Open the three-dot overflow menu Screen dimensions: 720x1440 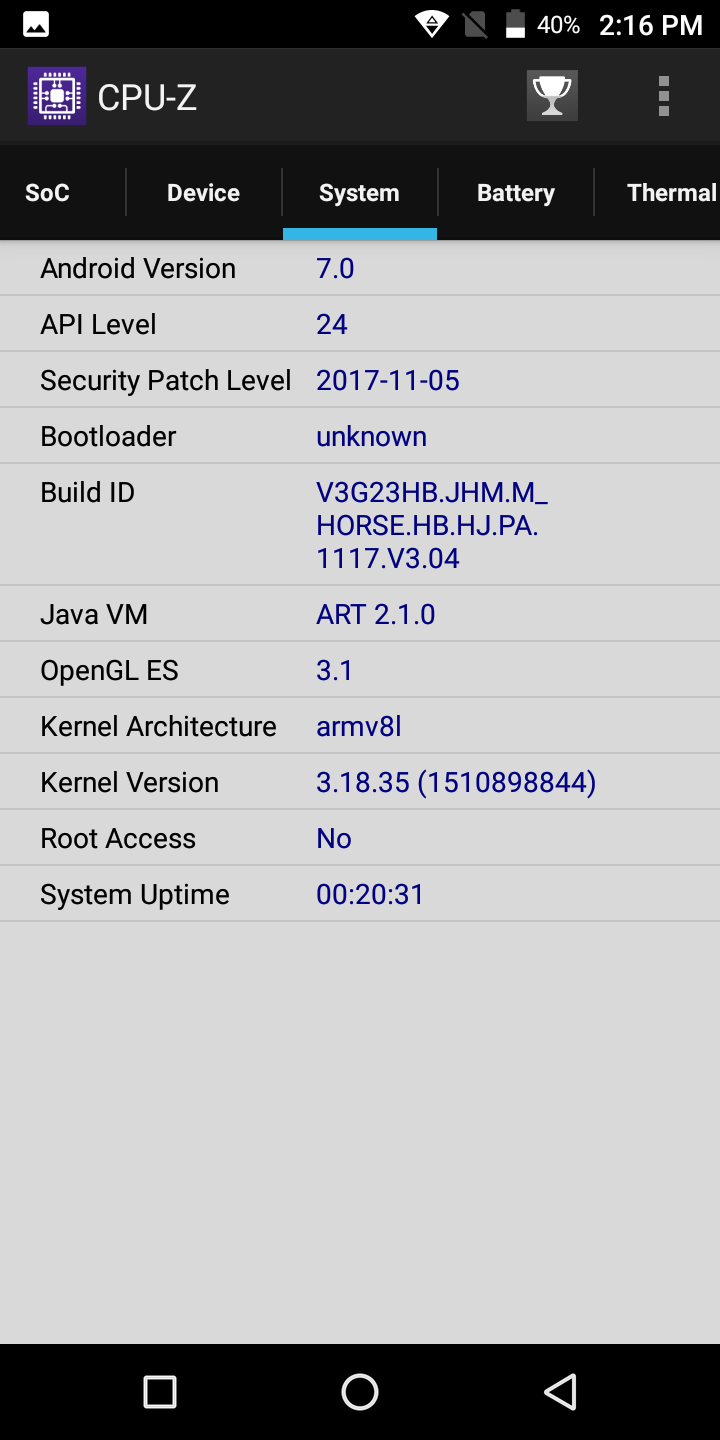663,96
